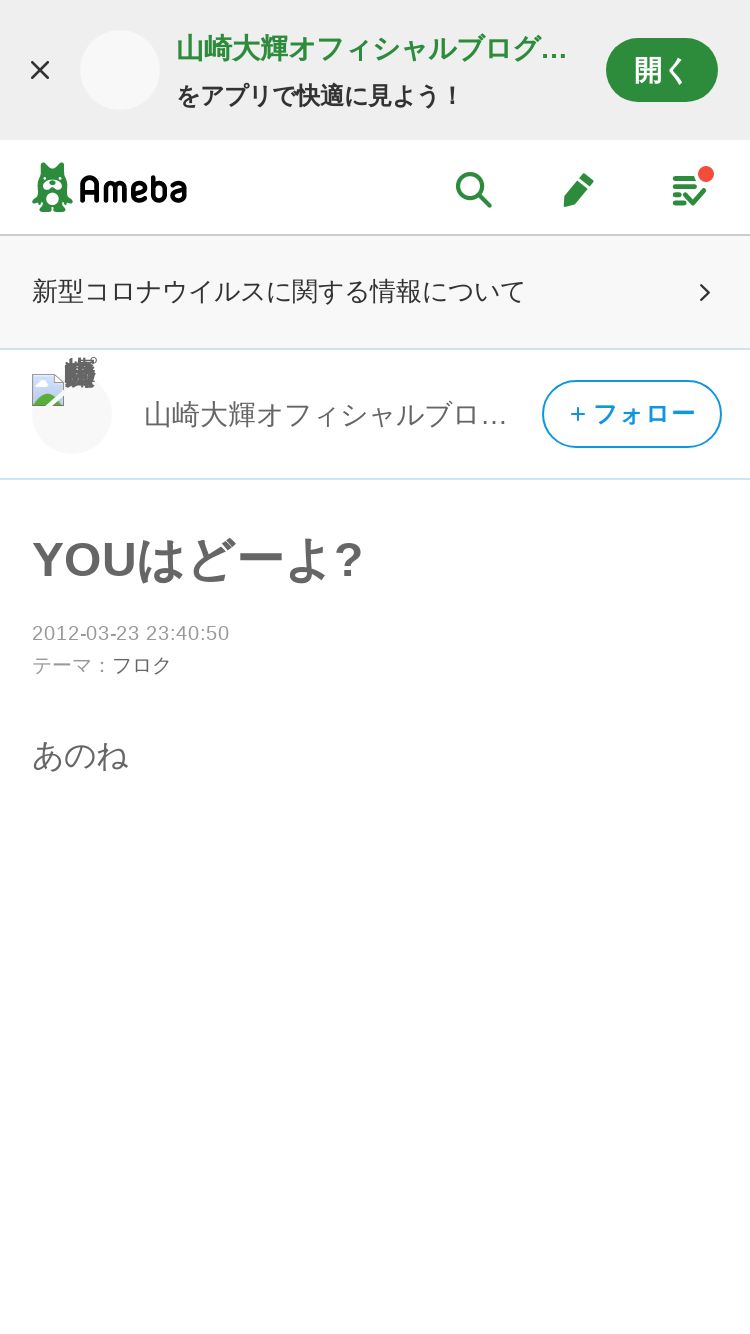Viewport: 750px width, 1334px height.
Task: Dismiss the app promotion banner
Action: 40,70
